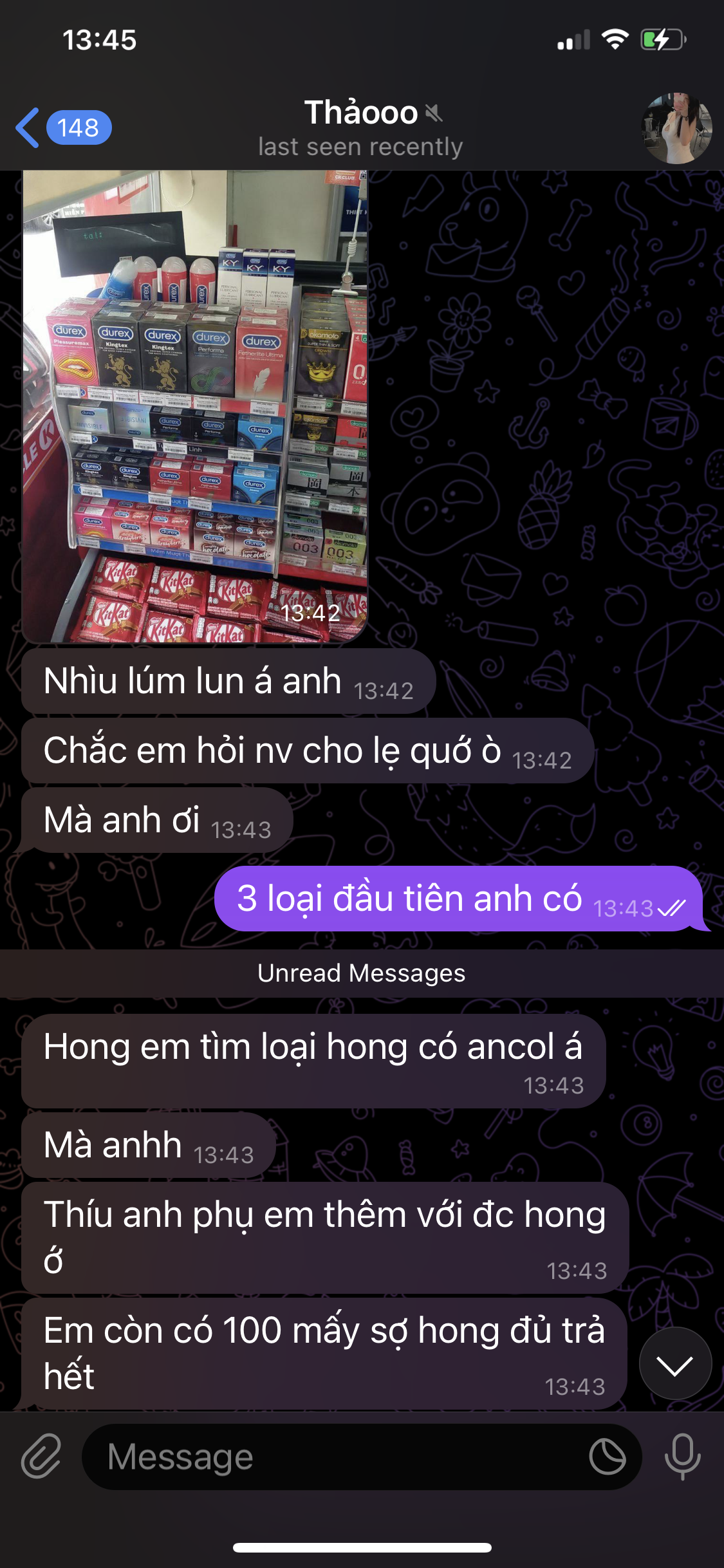Open the Thảooo chat info header
This screenshot has height=1568, width=724.
[x=360, y=127]
